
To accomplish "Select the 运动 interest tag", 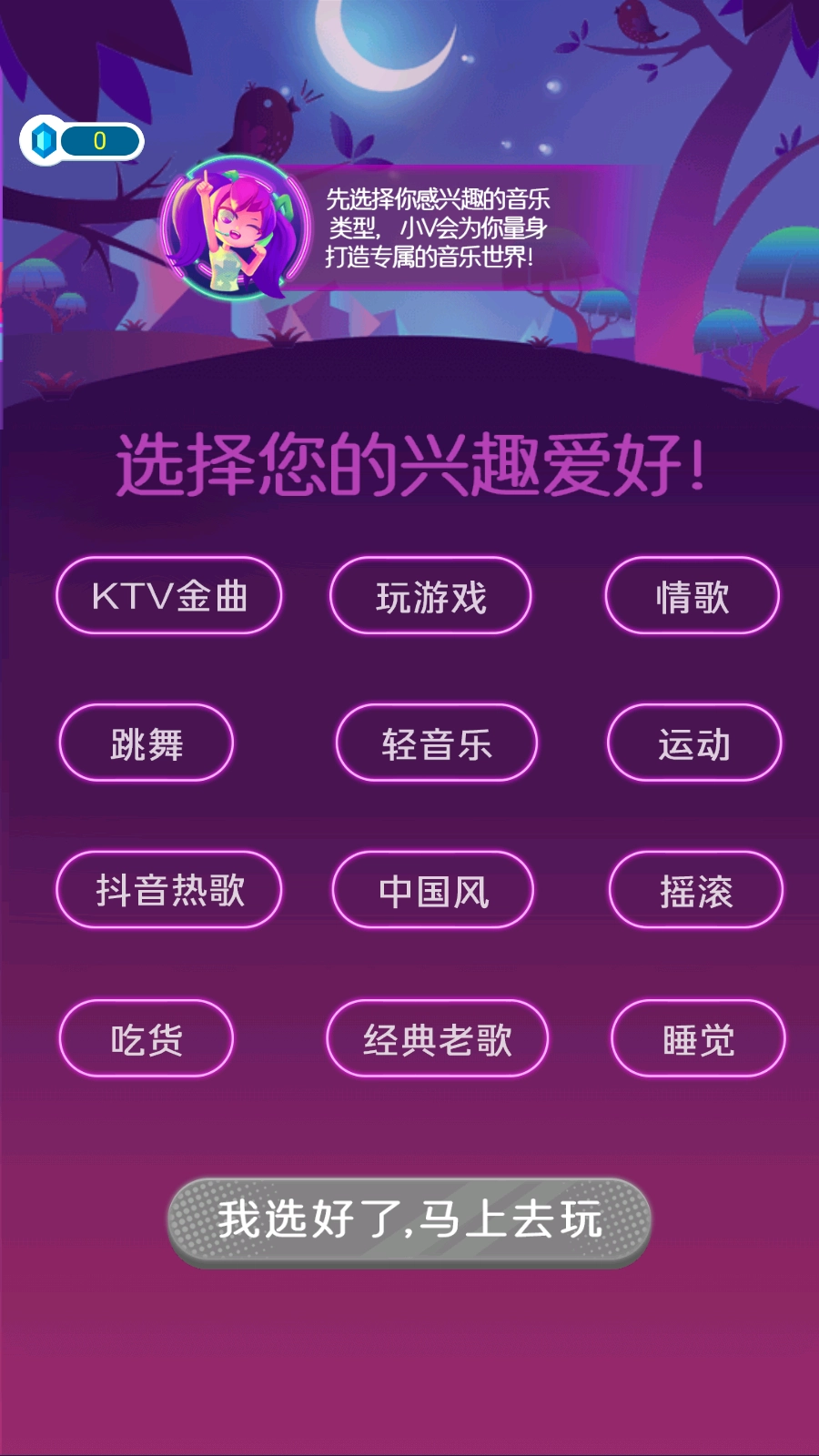I will [694, 743].
